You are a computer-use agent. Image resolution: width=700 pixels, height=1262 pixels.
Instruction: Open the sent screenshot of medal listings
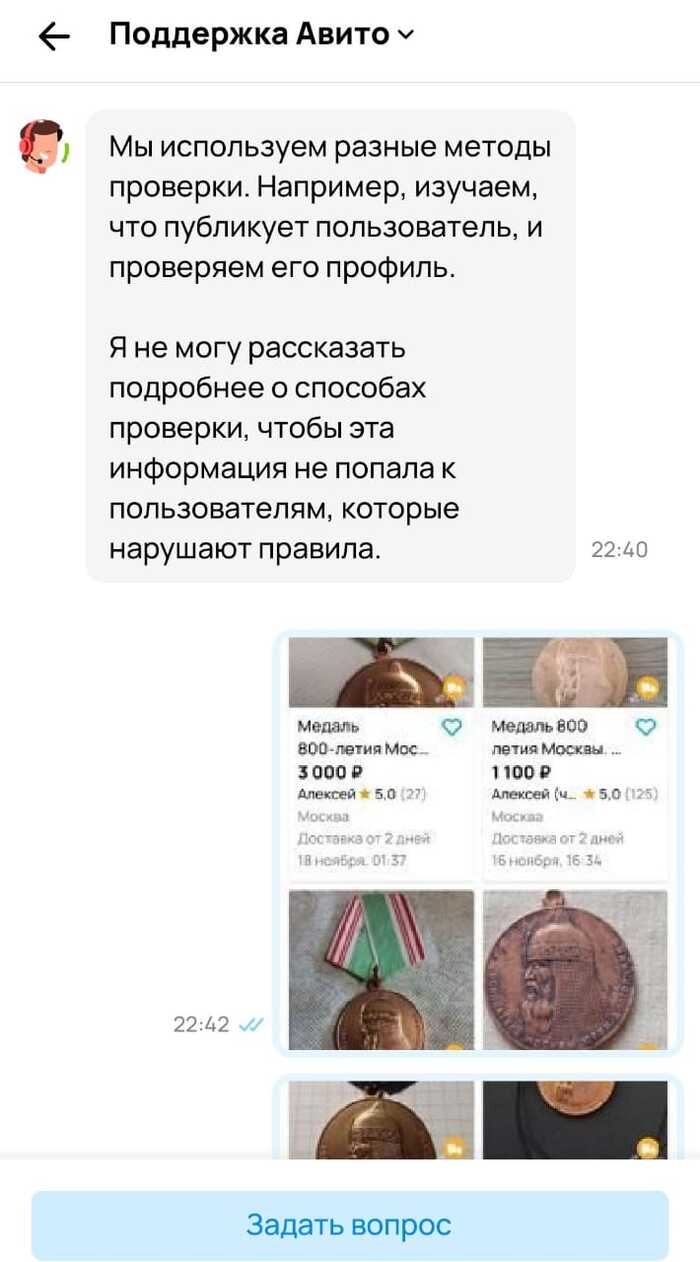477,842
